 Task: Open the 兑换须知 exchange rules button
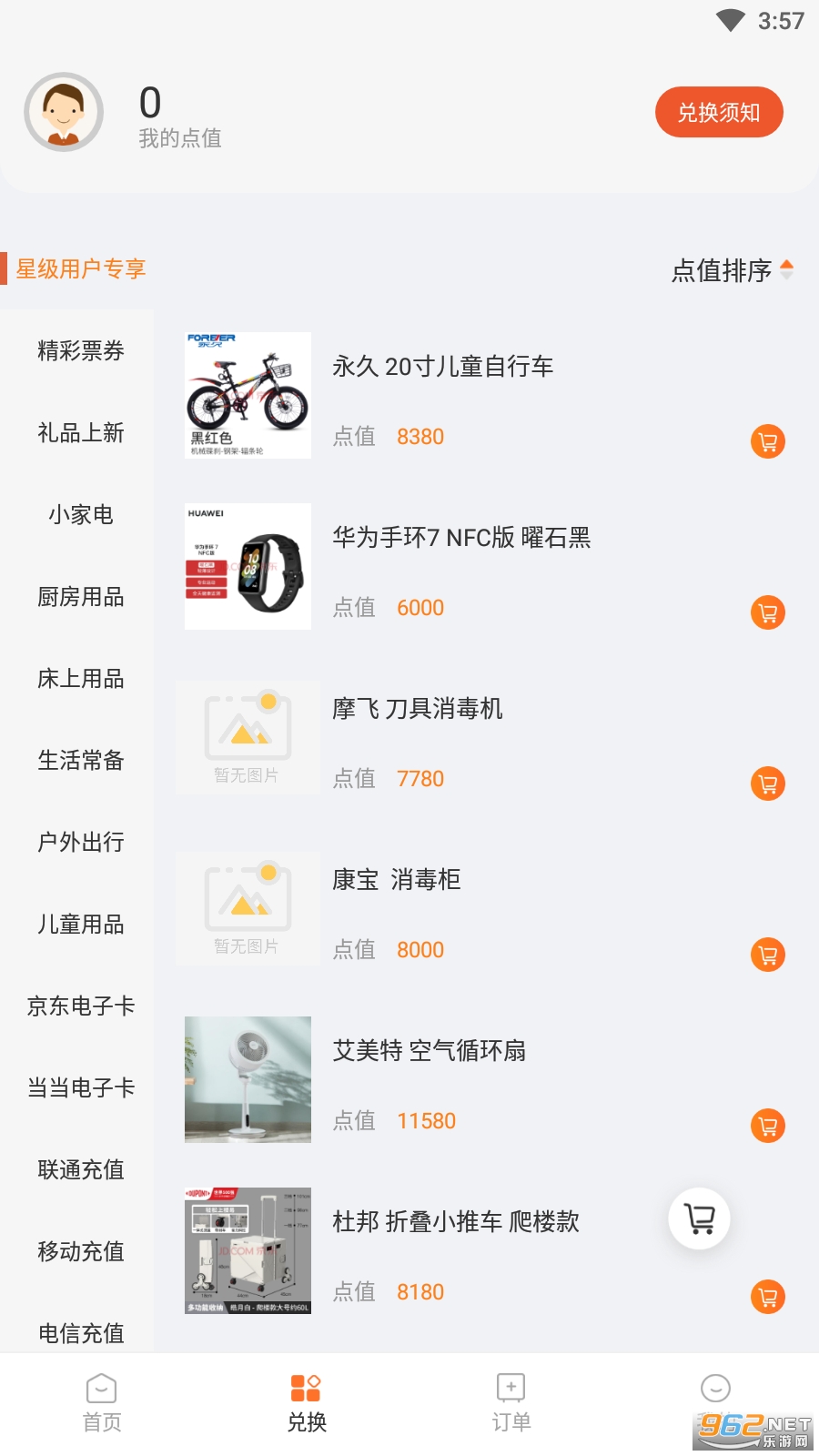tap(719, 112)
